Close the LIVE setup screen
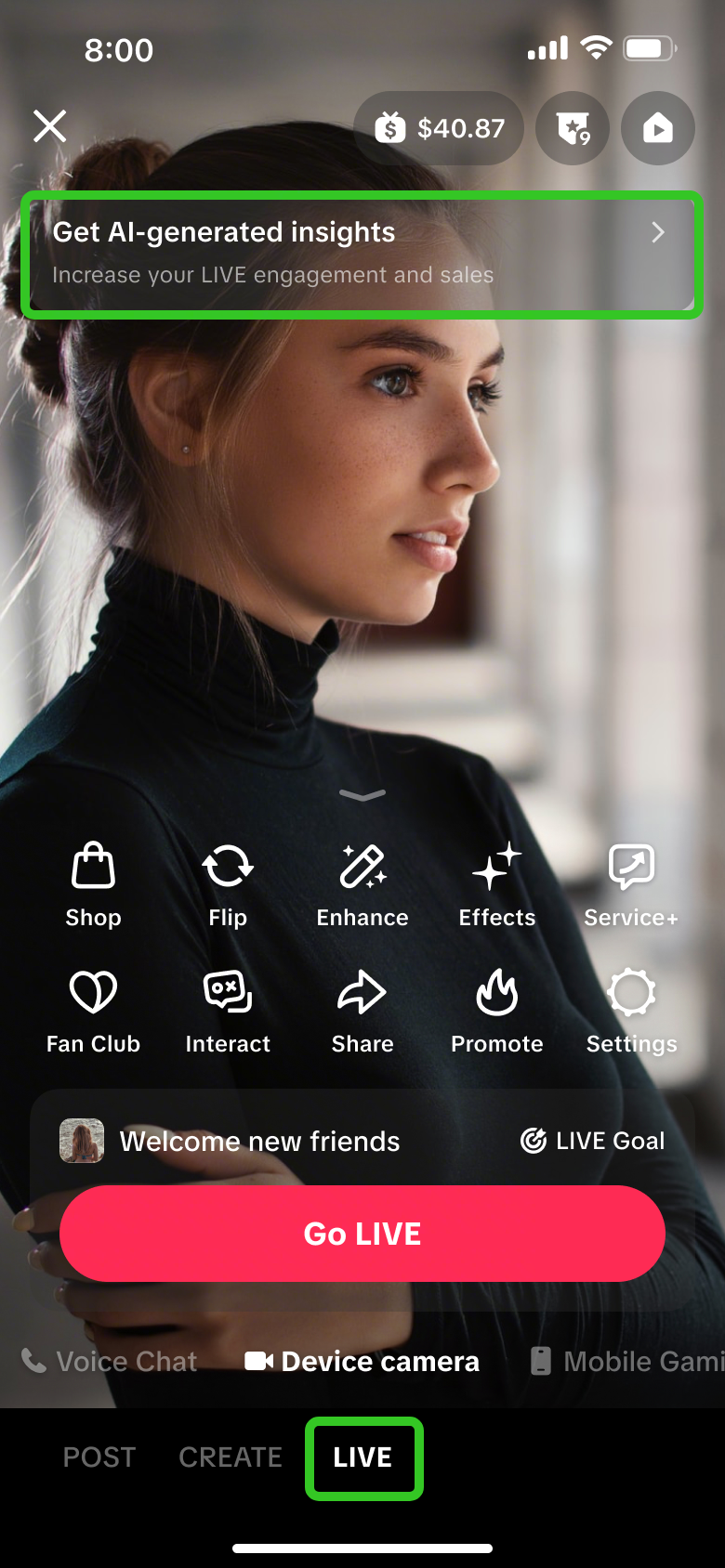Image resolution: width=725 pixels, height=1568 pixels. [x=49, y=126]
